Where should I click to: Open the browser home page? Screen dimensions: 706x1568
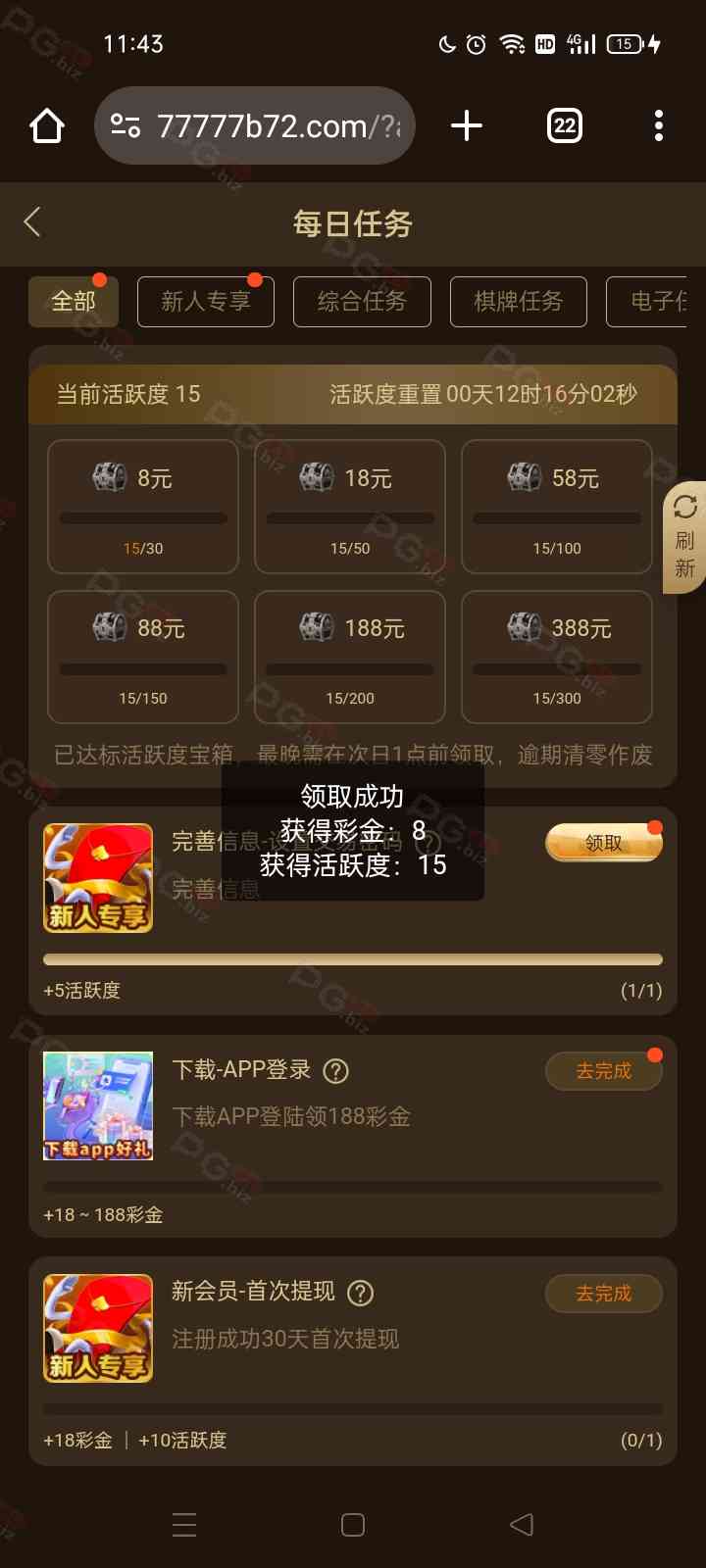46,125
